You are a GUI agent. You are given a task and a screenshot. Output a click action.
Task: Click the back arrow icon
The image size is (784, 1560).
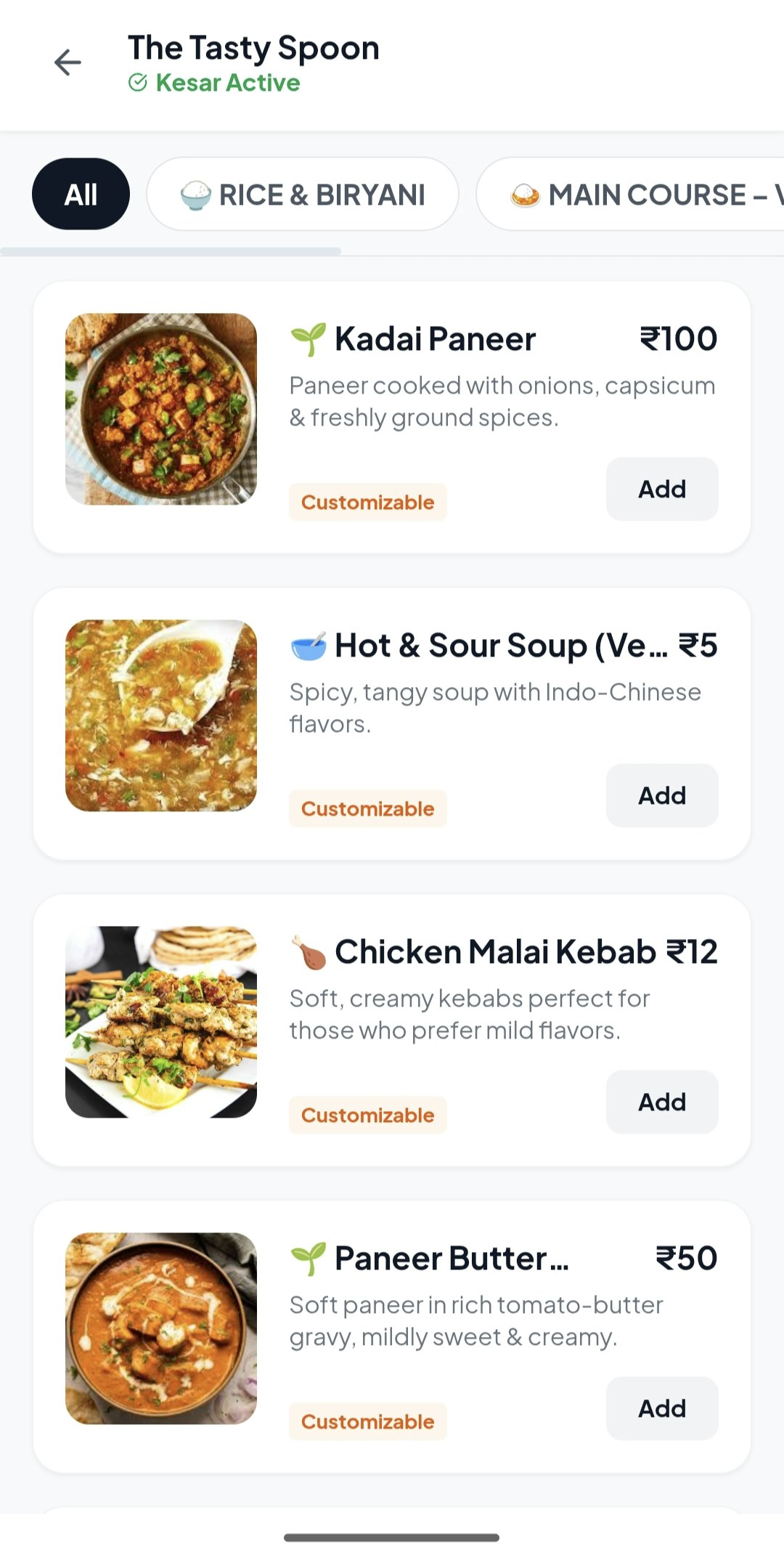pos(67,63)
